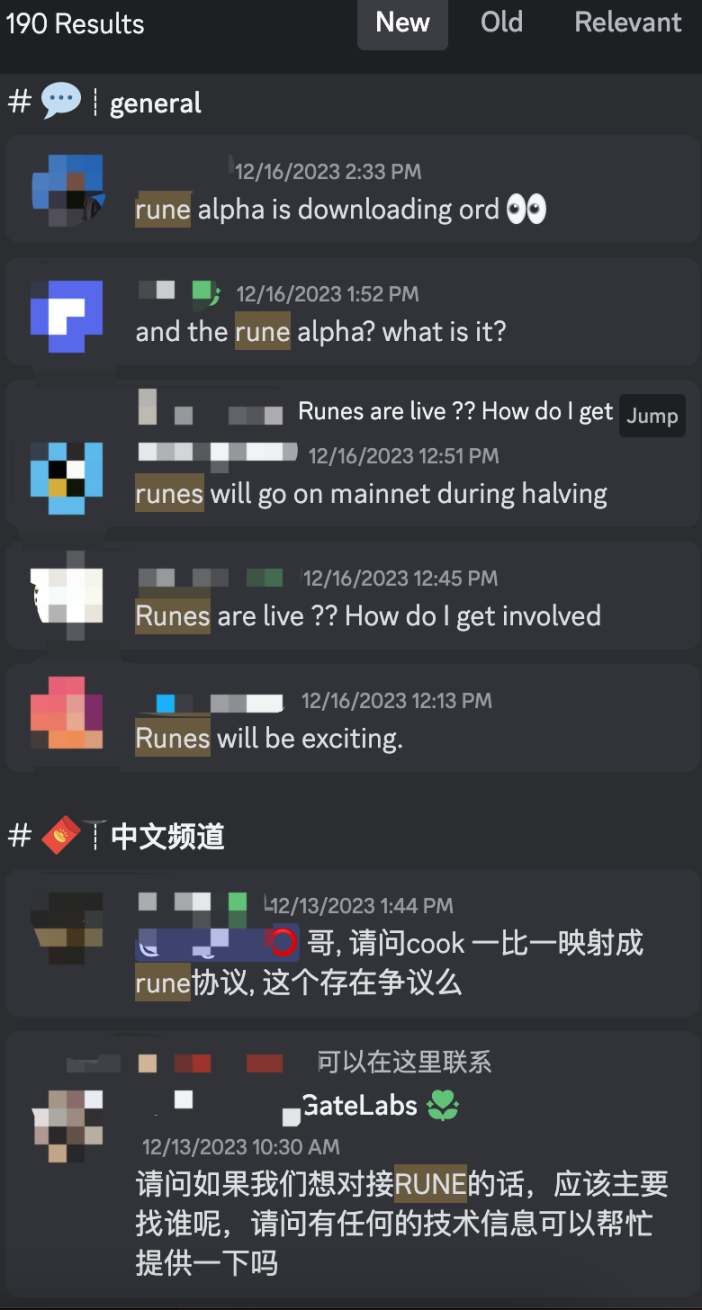Open result "rune alpha is downloading ord"
Image resolution: width=702 pixels, height=1310 pixels.
click(340, 209)
